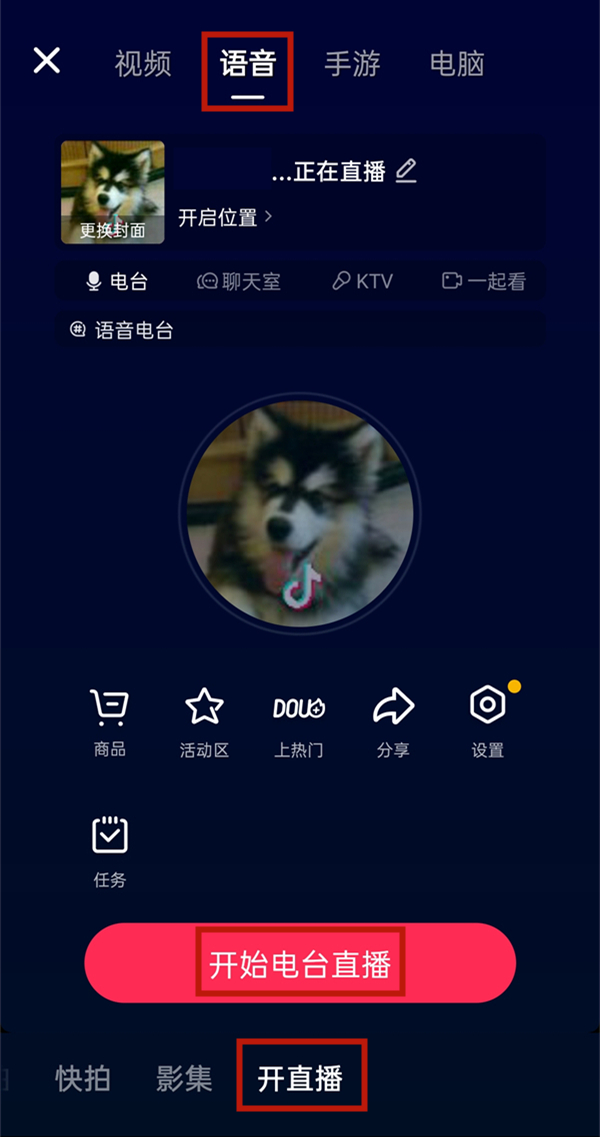Viewport: 600px width, 1137px height.
Task: Switch to the 手游 tab
Action: [352, 64]
